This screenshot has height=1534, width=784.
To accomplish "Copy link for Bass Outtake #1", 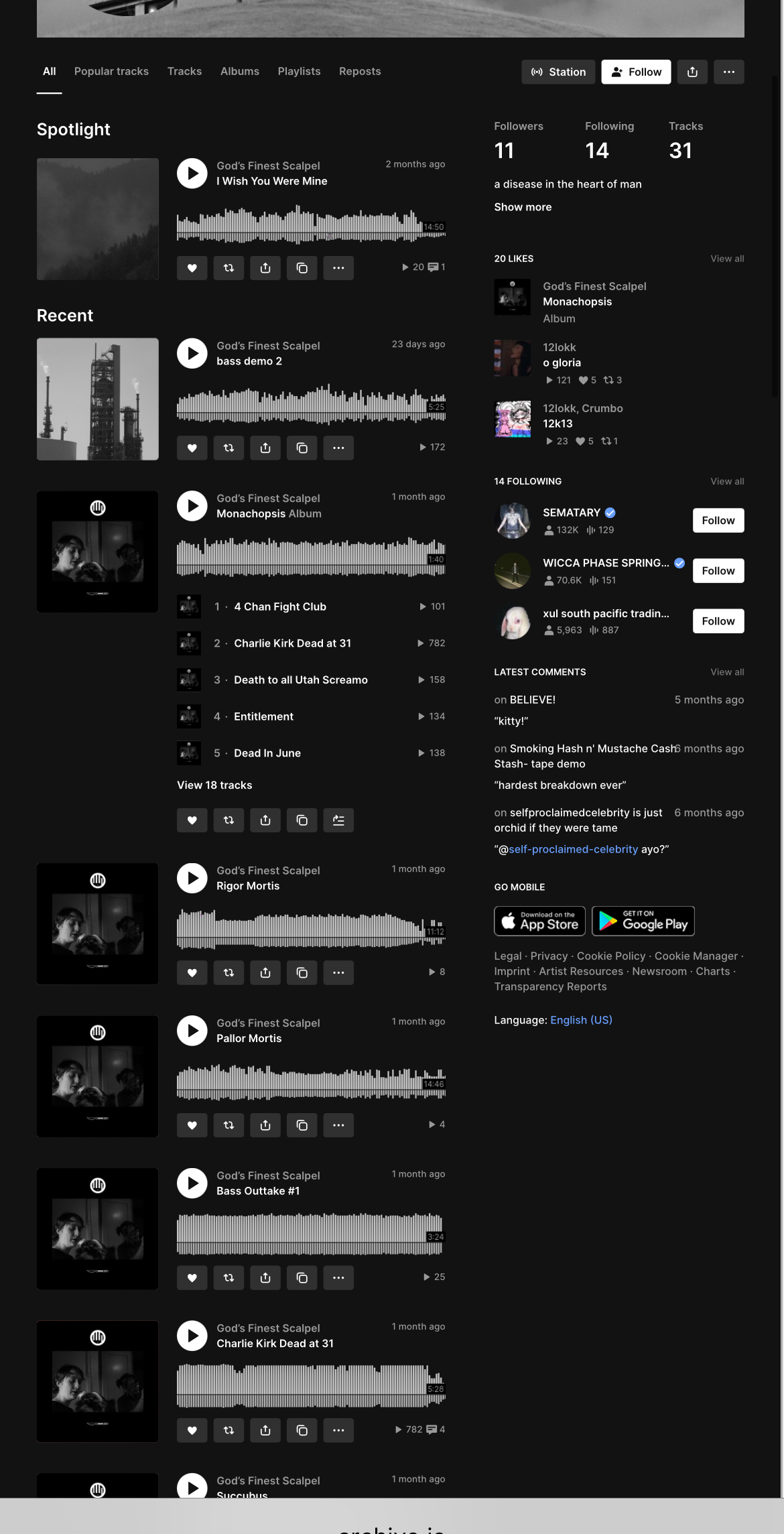I will 302,1277.
